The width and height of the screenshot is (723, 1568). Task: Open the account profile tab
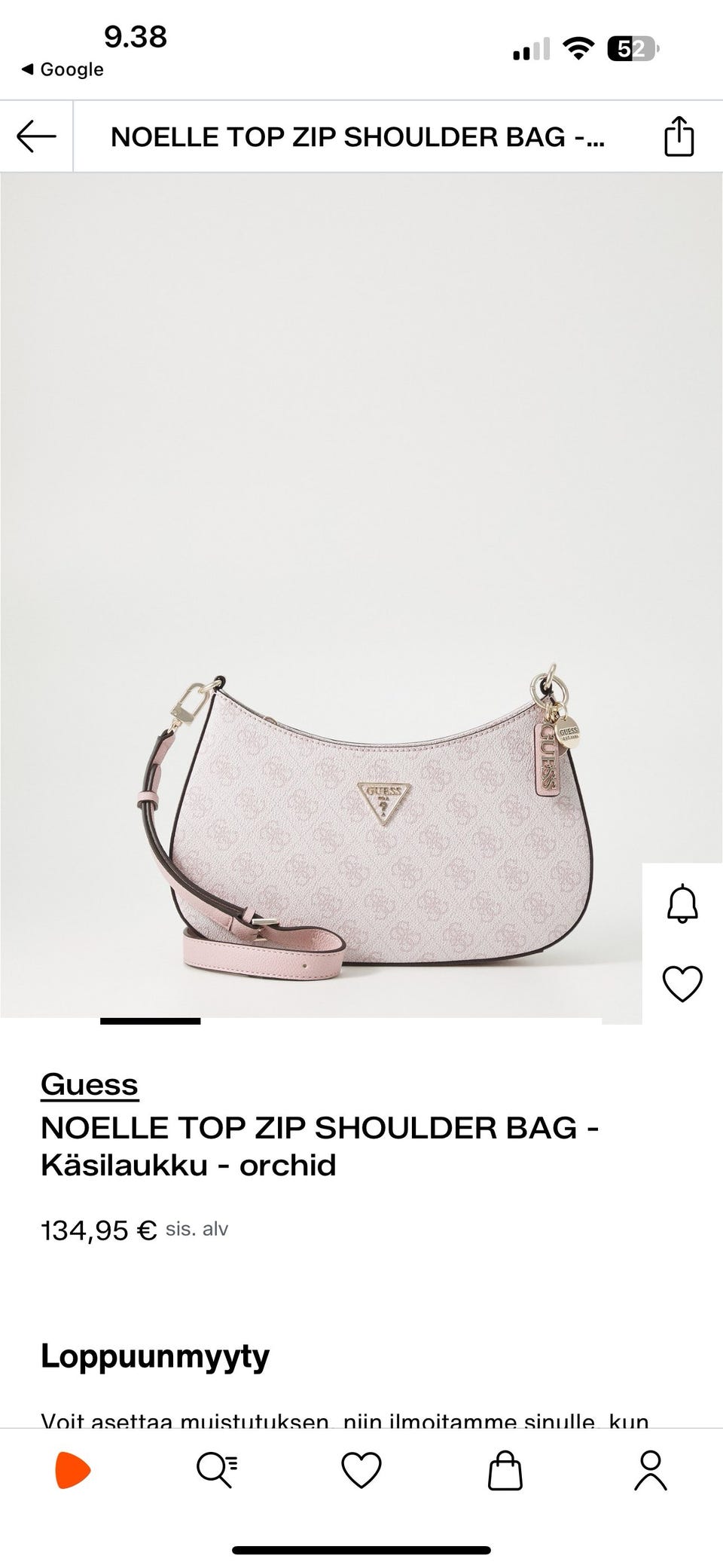tap(651, 1470)
